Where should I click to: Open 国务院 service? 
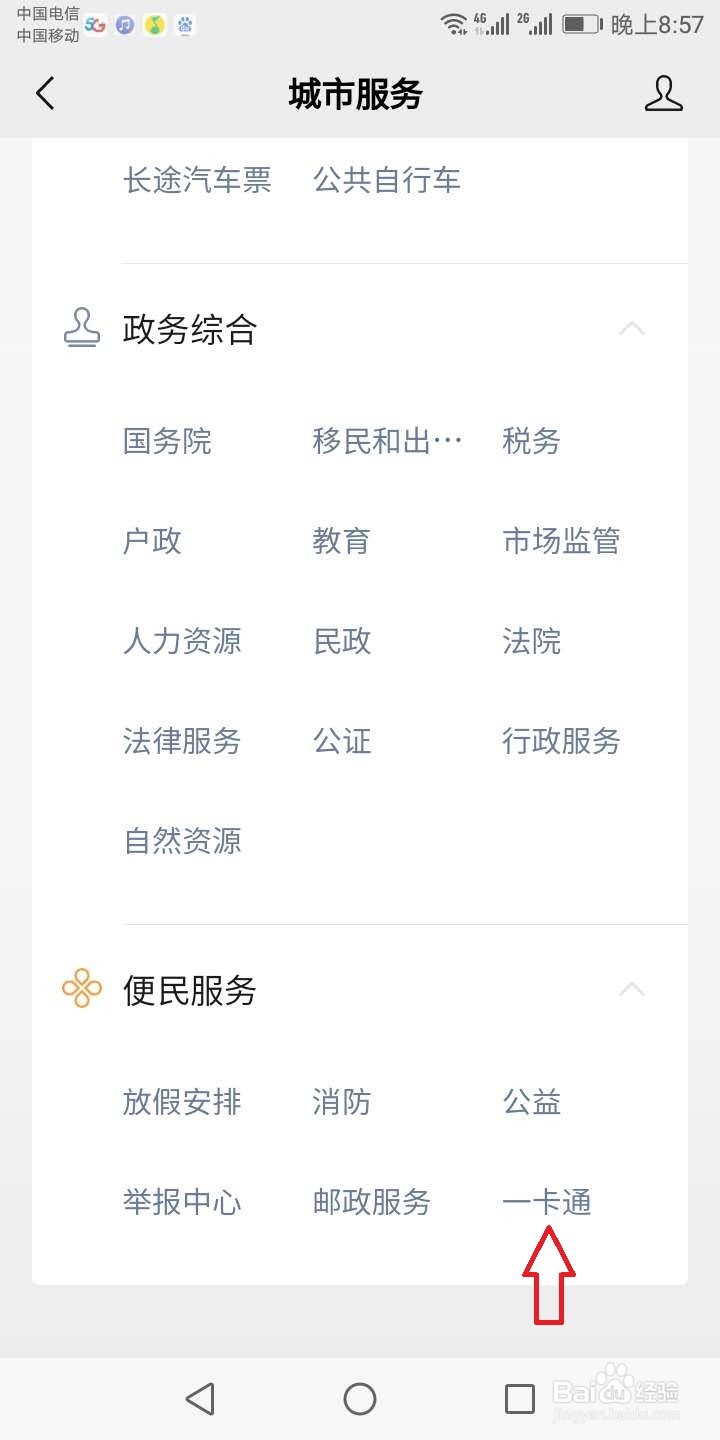coord(167,441)
